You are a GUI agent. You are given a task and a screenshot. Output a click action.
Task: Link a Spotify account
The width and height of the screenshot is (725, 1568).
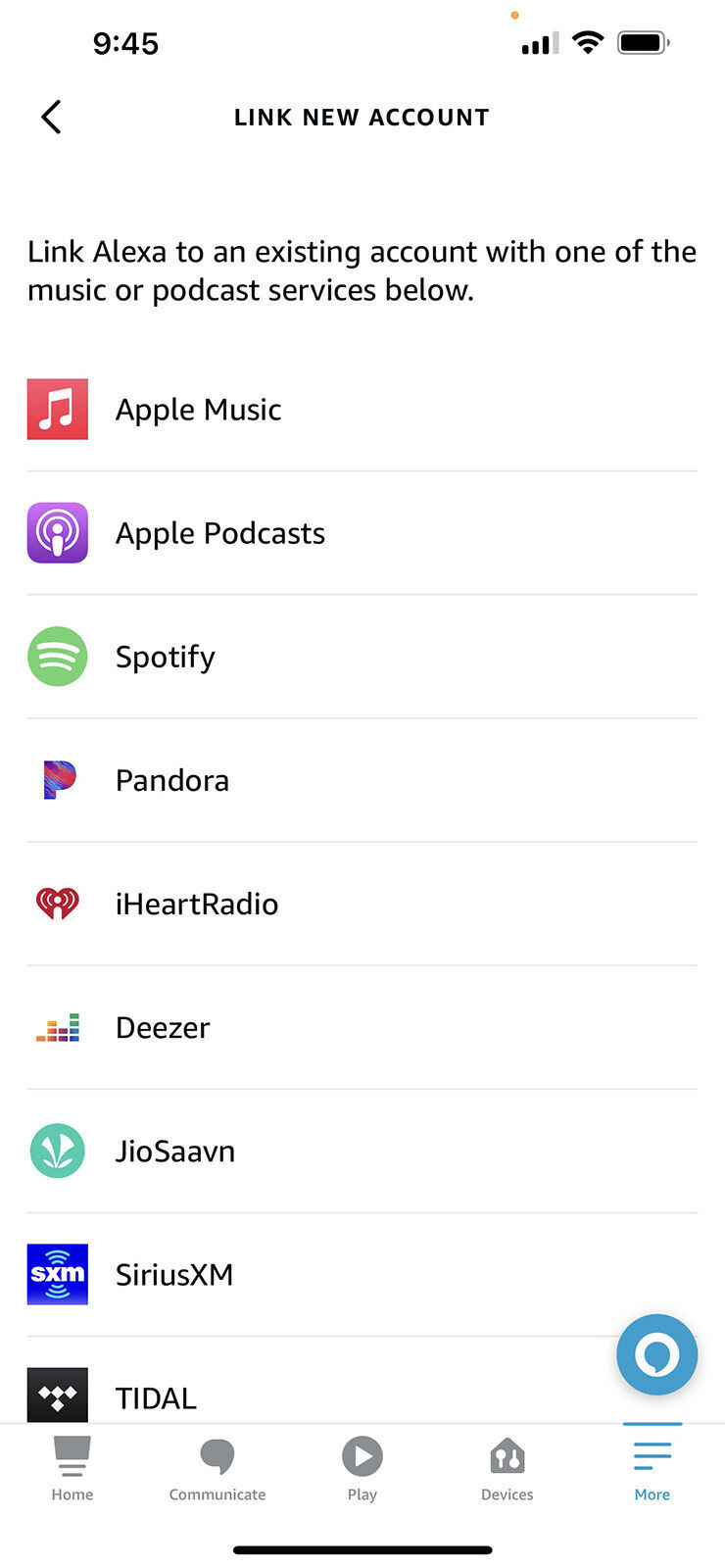tap(165, 657)
